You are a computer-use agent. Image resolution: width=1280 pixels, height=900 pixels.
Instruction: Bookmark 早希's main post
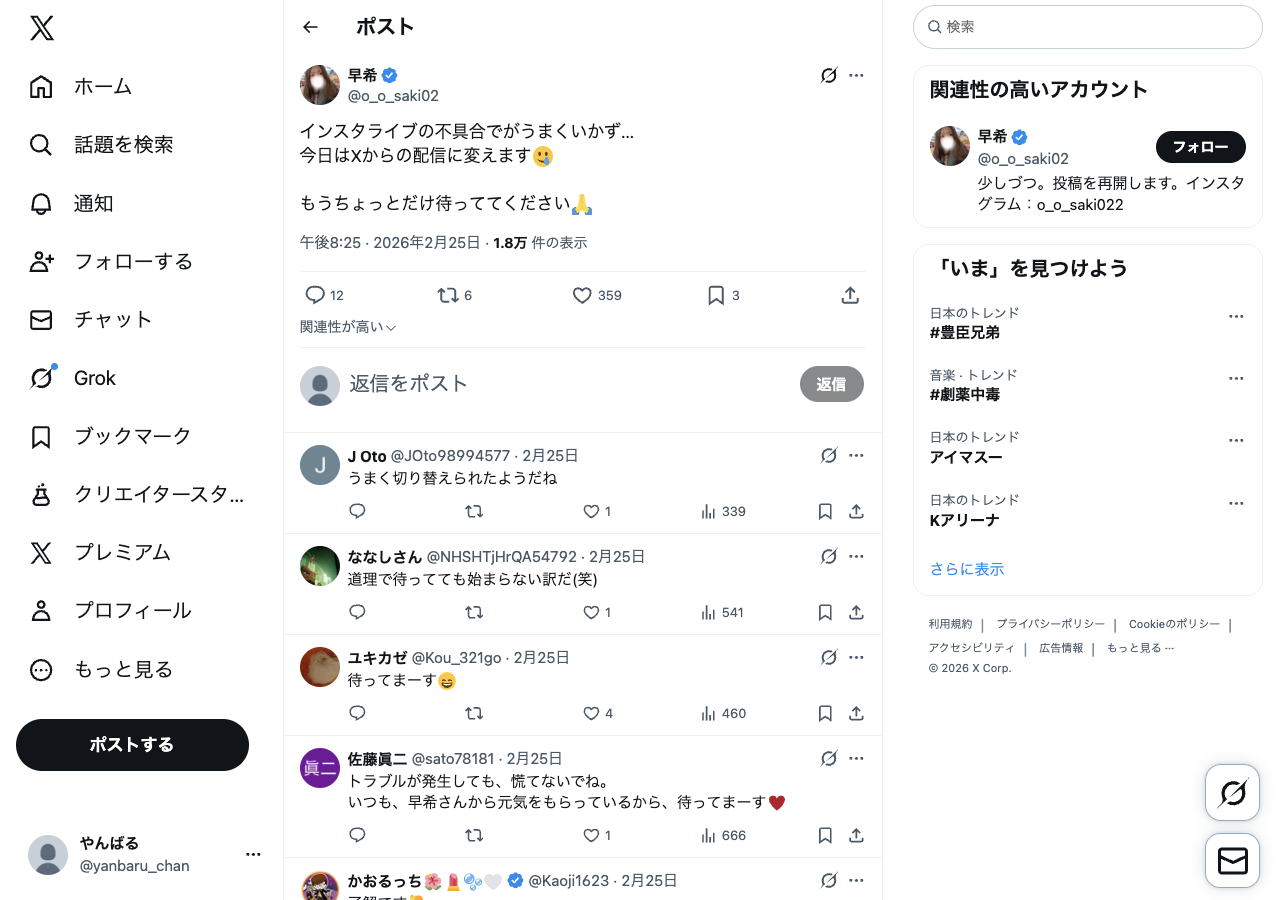click(x=716, y=295)
